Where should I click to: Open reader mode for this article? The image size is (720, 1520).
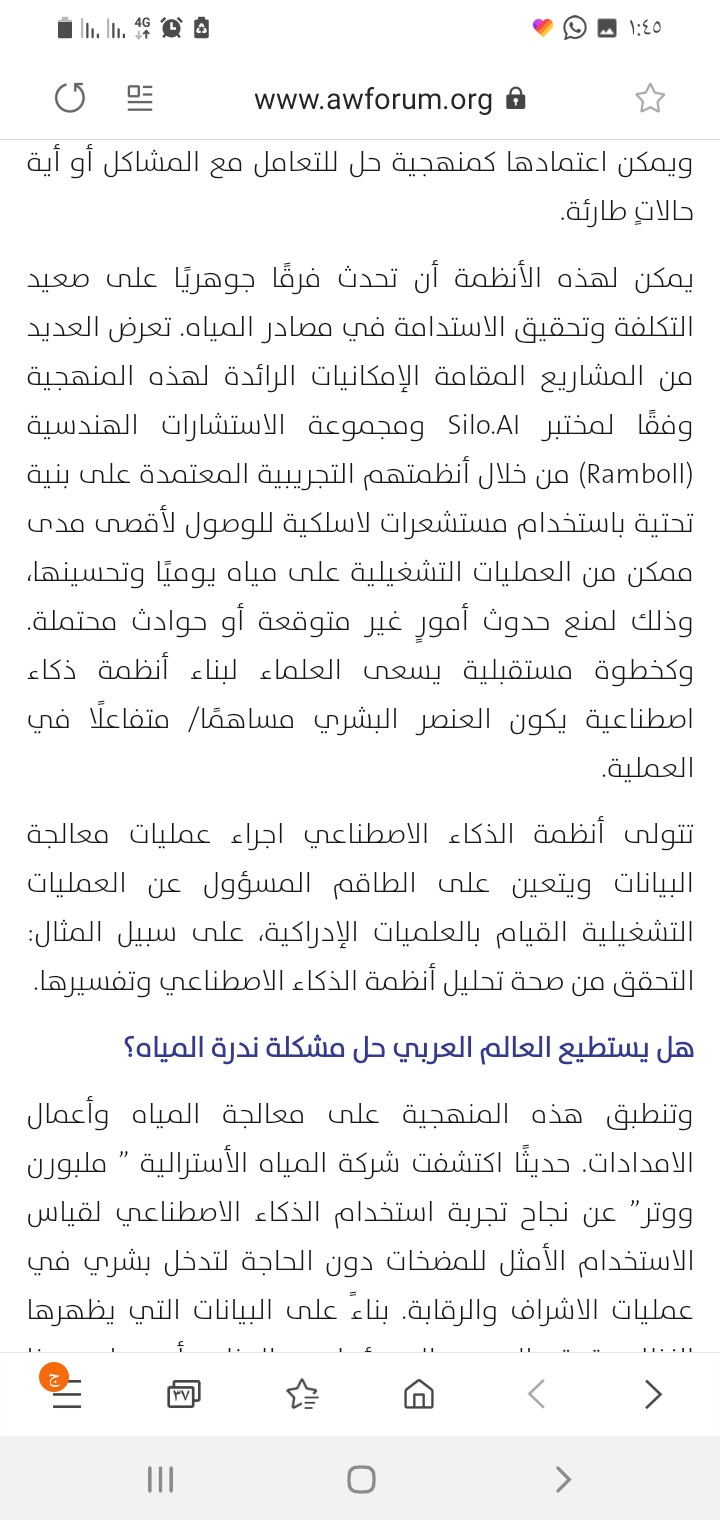point(140,98)
